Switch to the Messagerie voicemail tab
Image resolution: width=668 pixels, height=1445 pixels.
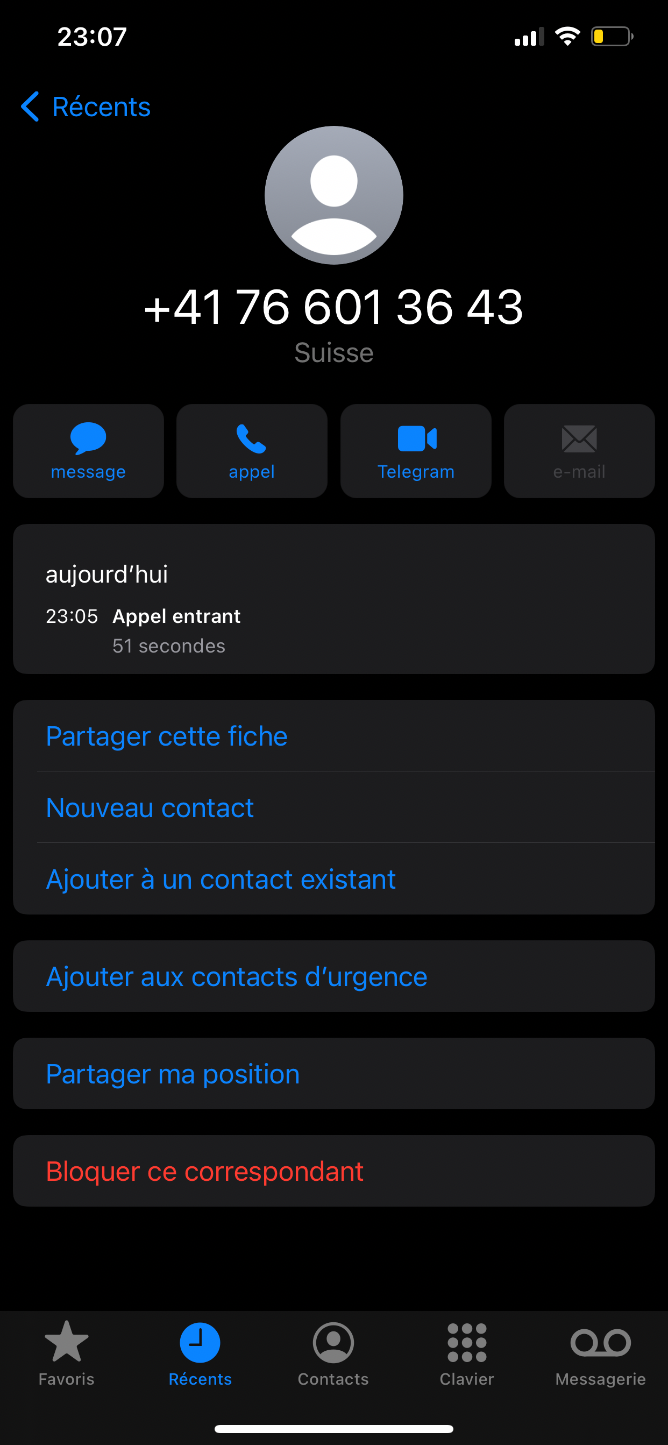coord(600,1354)
